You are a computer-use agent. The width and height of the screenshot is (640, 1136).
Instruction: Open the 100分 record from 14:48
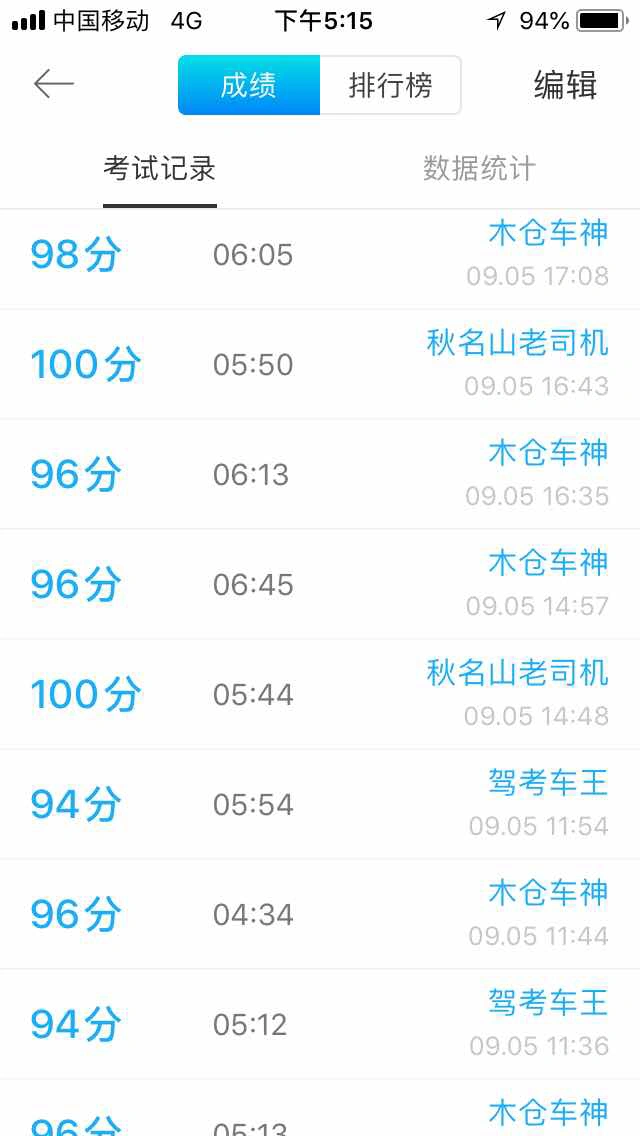(320, 694)
